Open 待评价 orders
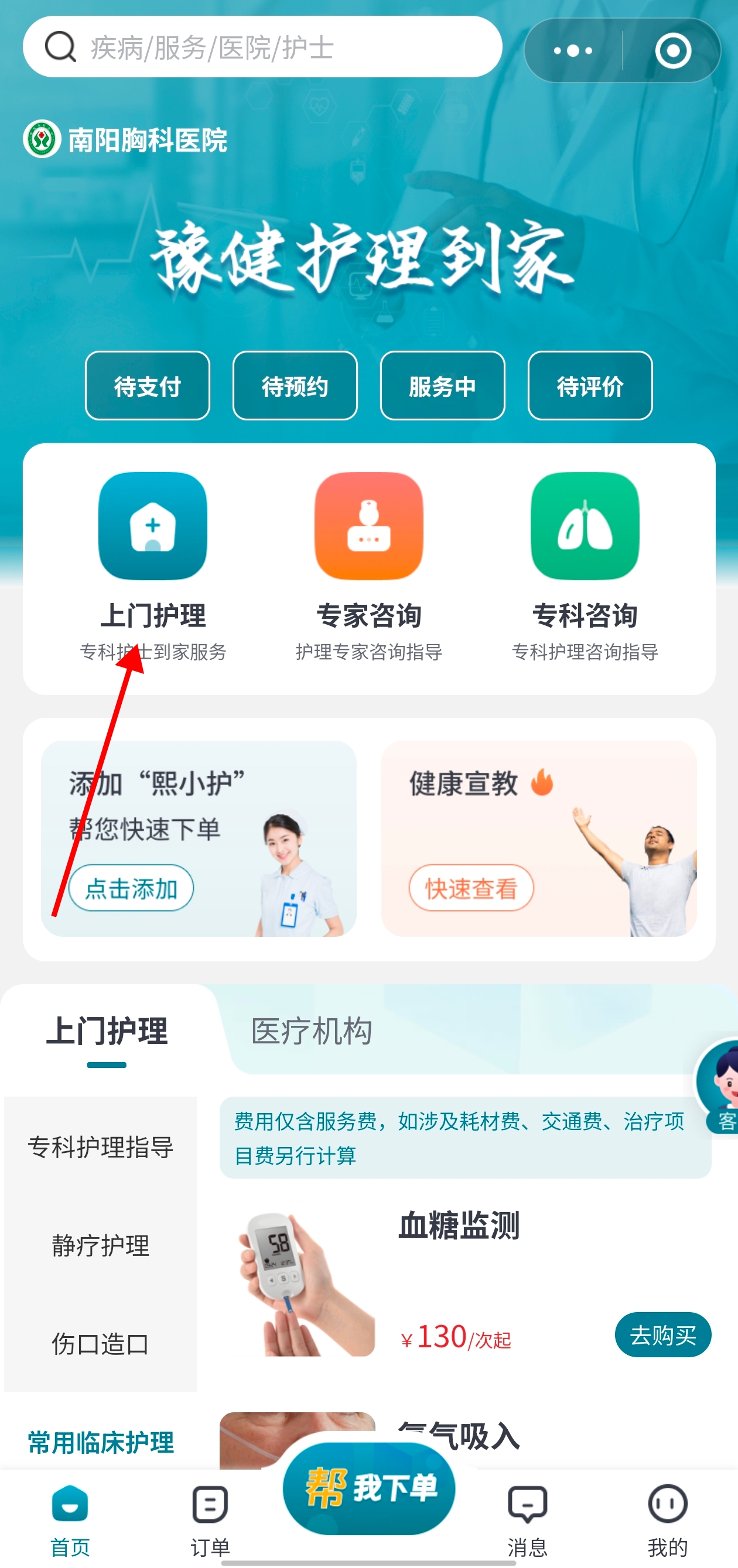 [589, 386]
